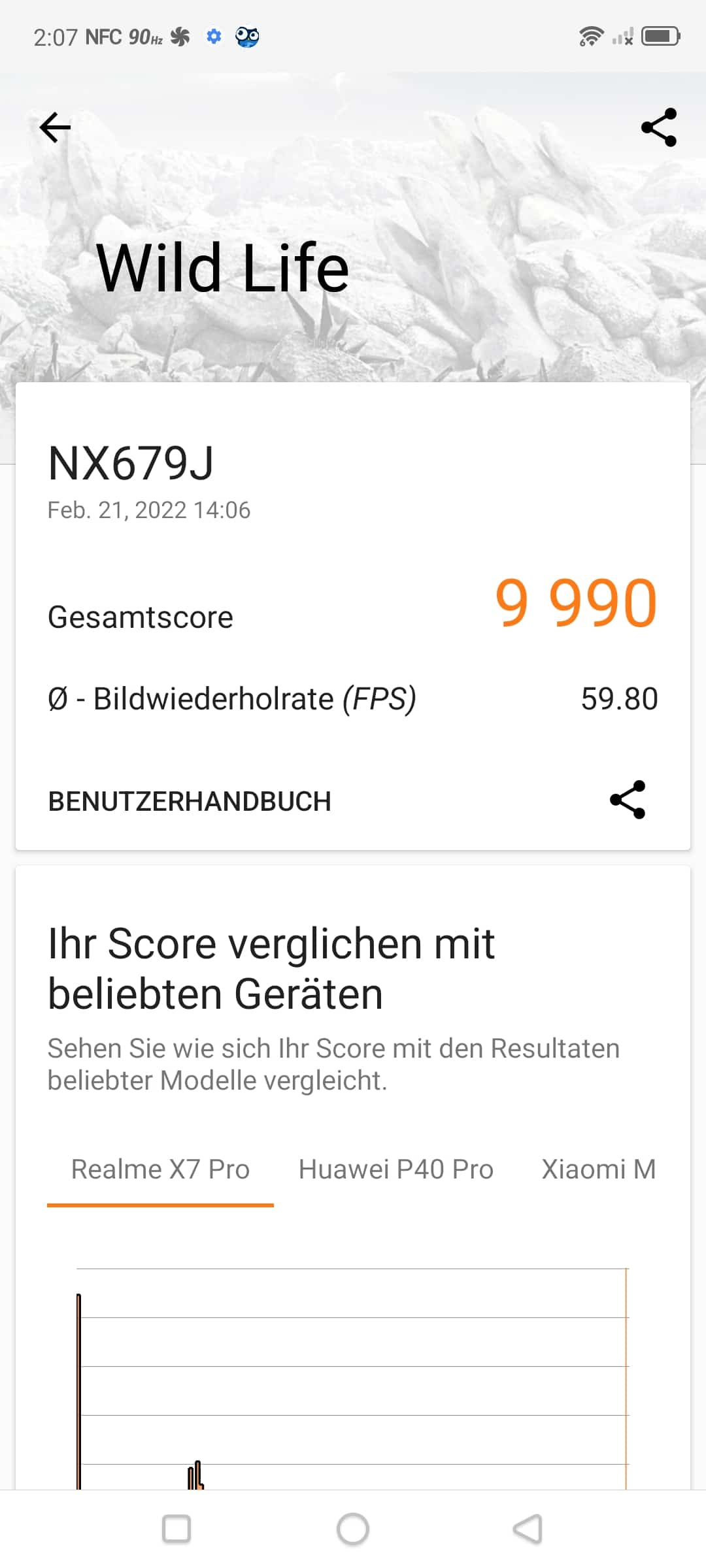Open recent apps from the navigation bar
Image resolution: width=706 pixels, height=1568 pixels.
176,1529
